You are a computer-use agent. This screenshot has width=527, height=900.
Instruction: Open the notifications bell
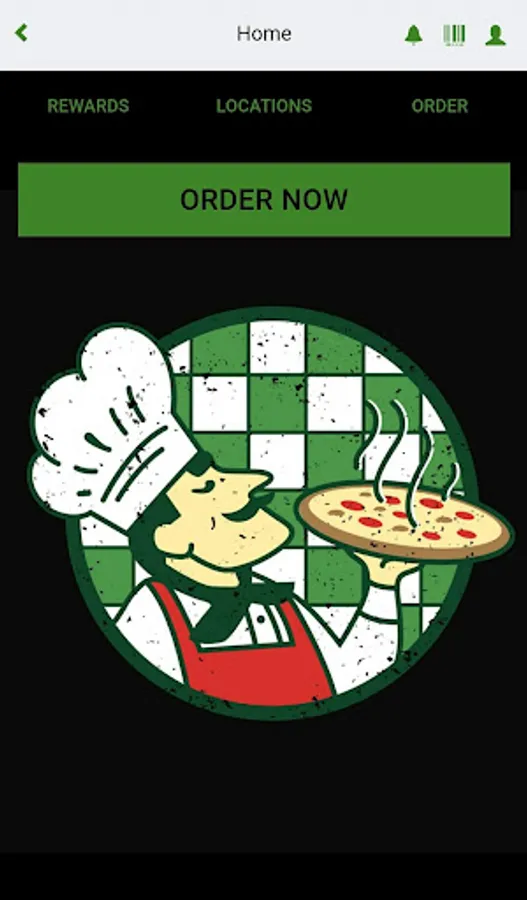pos(413,35)
